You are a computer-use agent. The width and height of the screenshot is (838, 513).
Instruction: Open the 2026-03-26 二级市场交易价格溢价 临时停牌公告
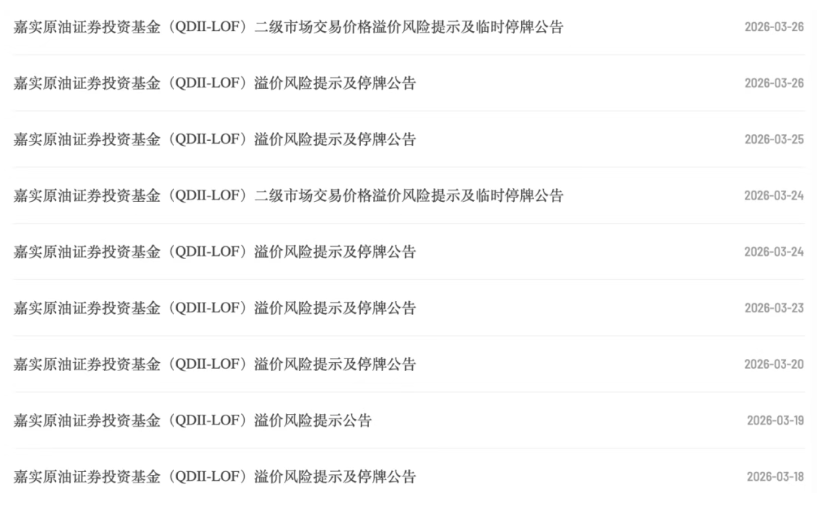tap(288, 27)
